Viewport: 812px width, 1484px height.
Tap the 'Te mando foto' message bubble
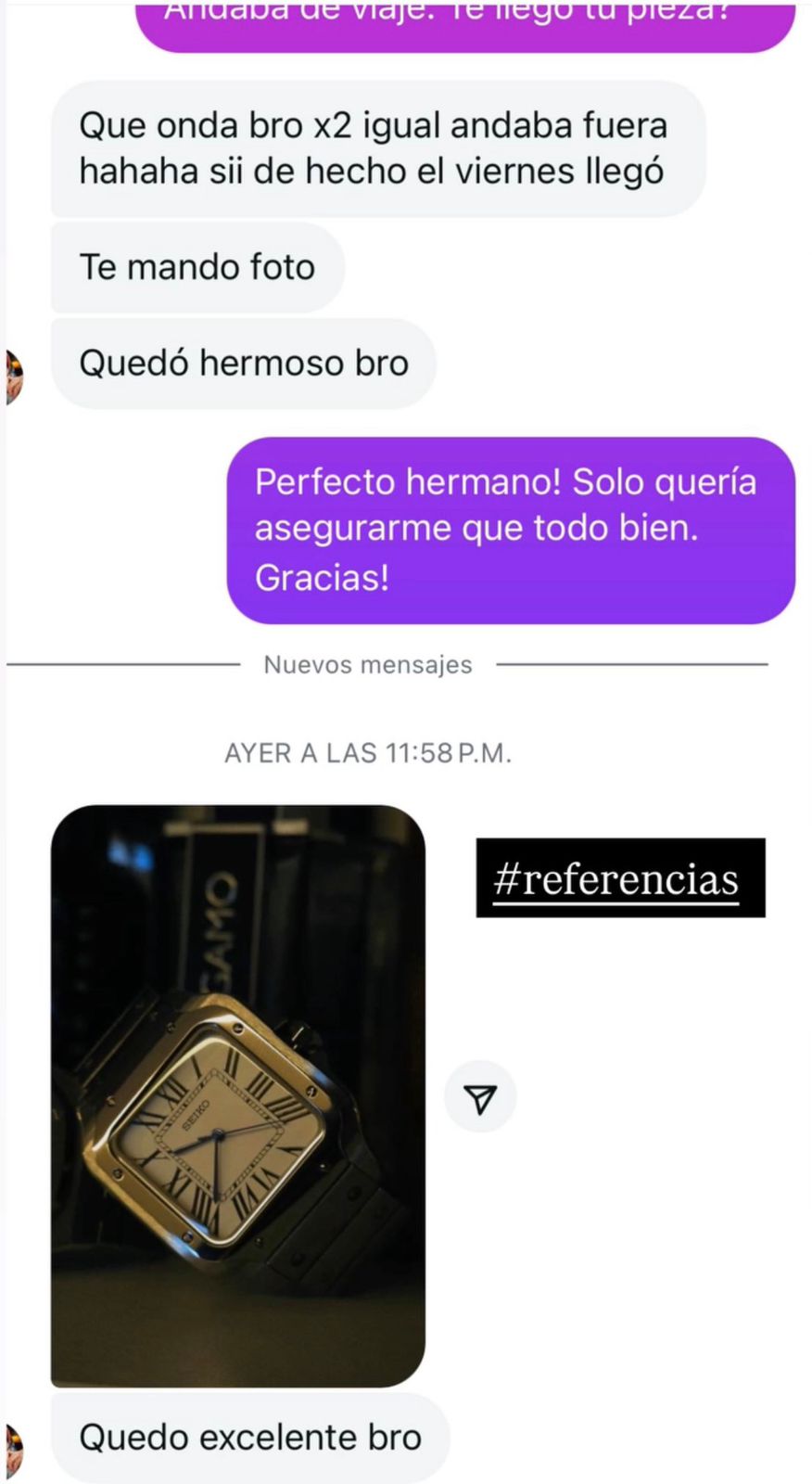[197, 266]
